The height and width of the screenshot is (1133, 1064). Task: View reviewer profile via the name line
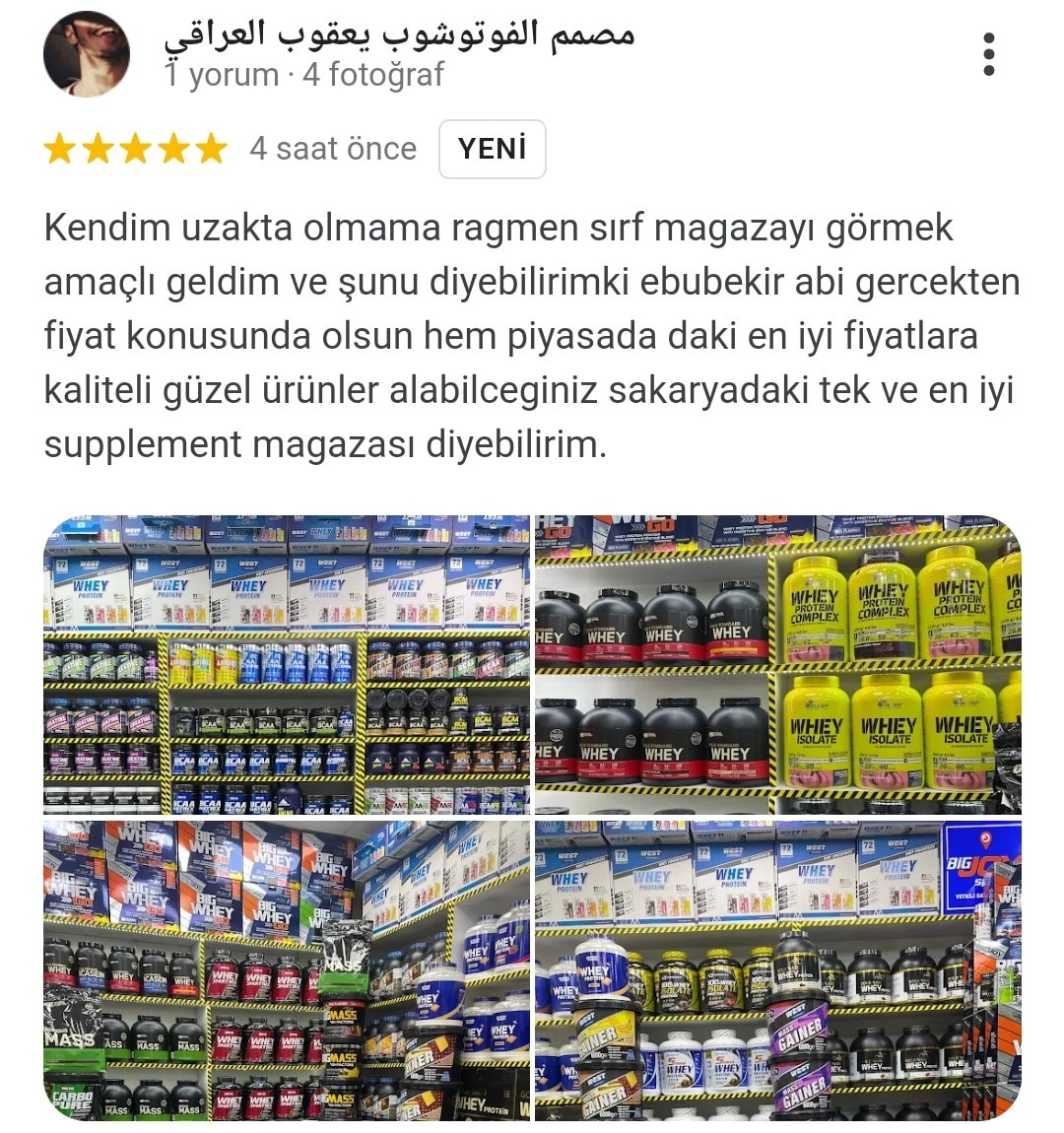(399, 34)
